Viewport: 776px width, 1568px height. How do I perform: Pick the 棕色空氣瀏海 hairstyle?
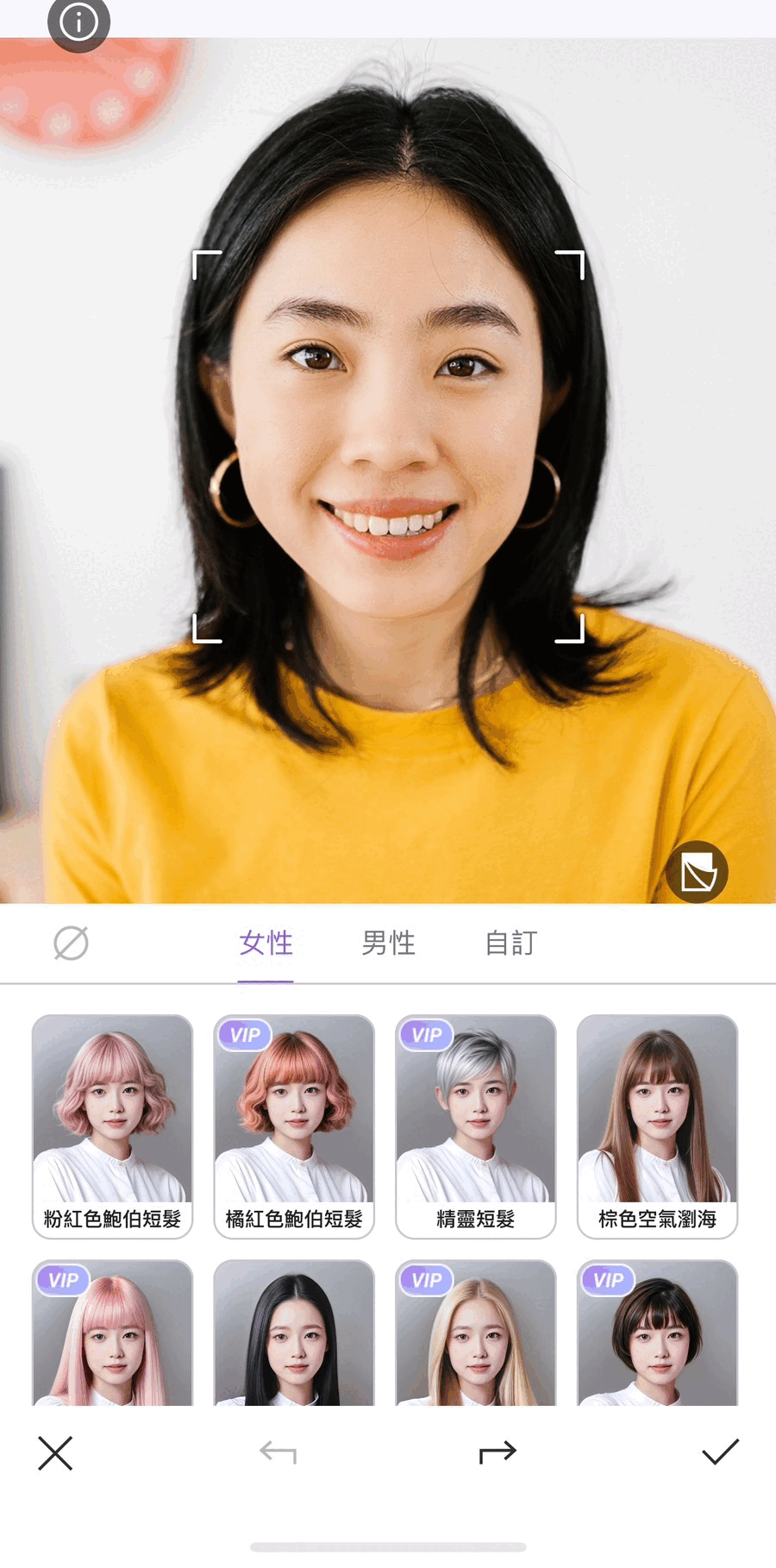657,1126
